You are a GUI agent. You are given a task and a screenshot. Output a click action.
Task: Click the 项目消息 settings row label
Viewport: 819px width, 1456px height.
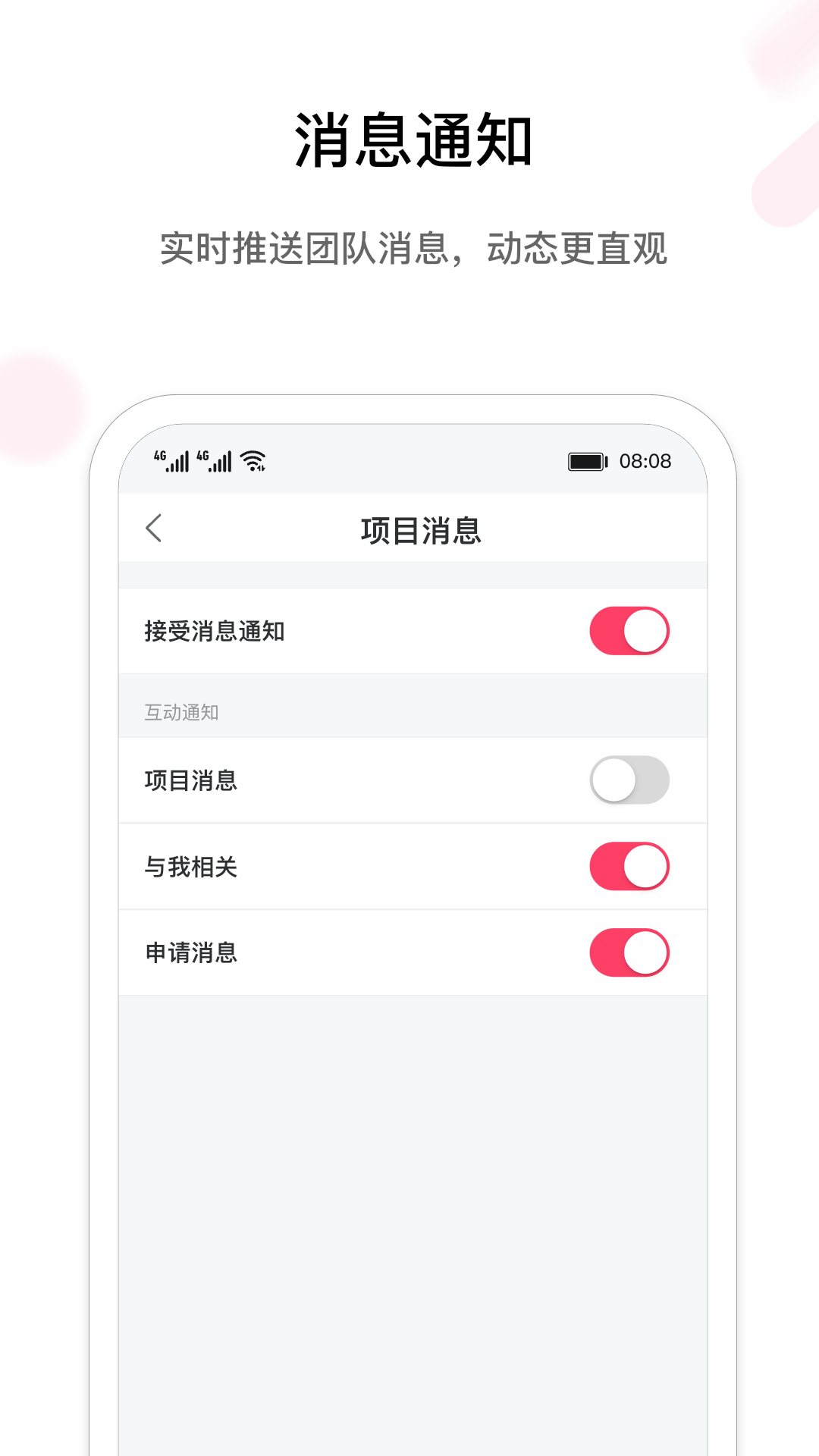(190, 779)
